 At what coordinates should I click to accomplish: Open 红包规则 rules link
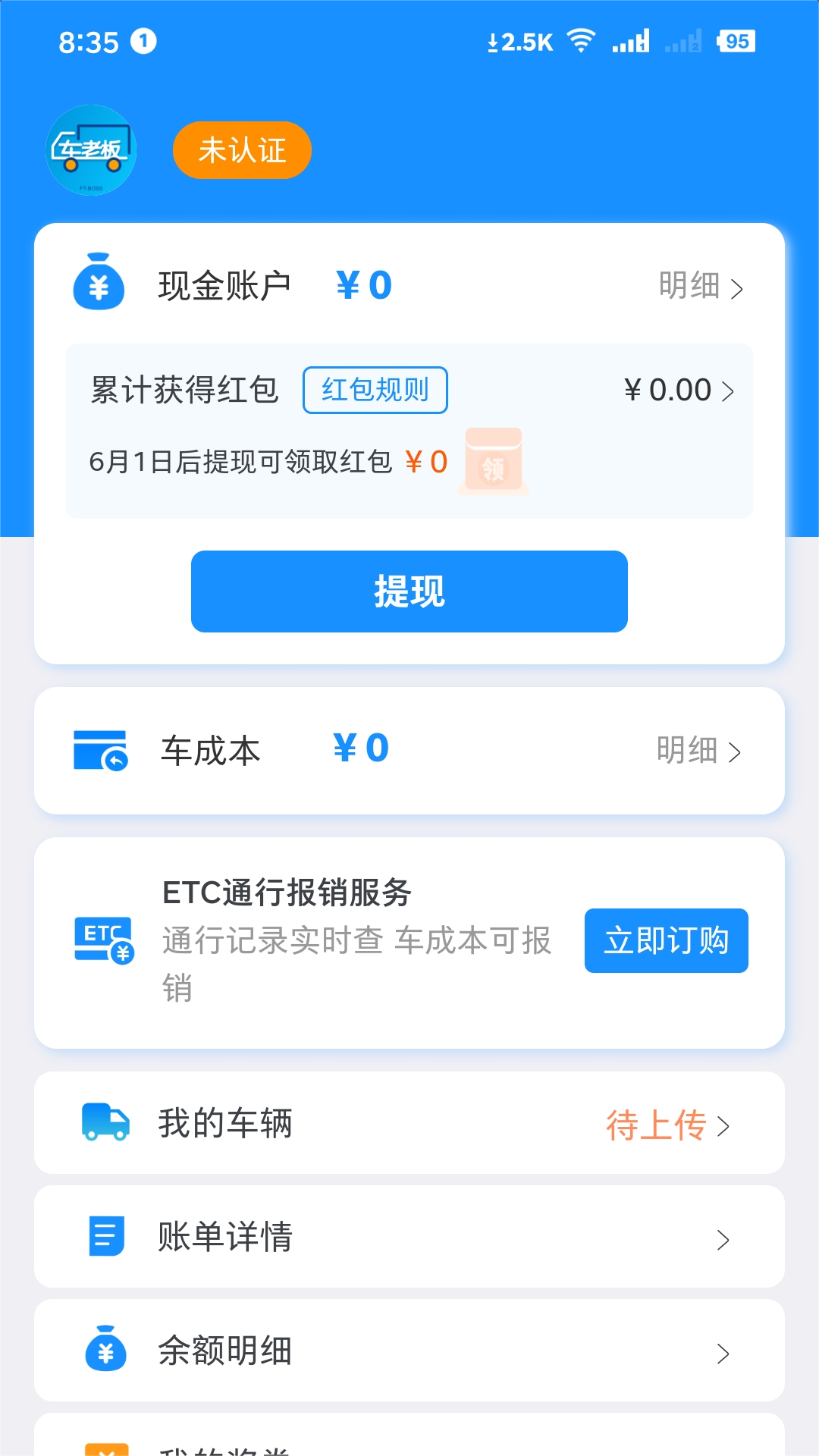[x=375, y=390]
